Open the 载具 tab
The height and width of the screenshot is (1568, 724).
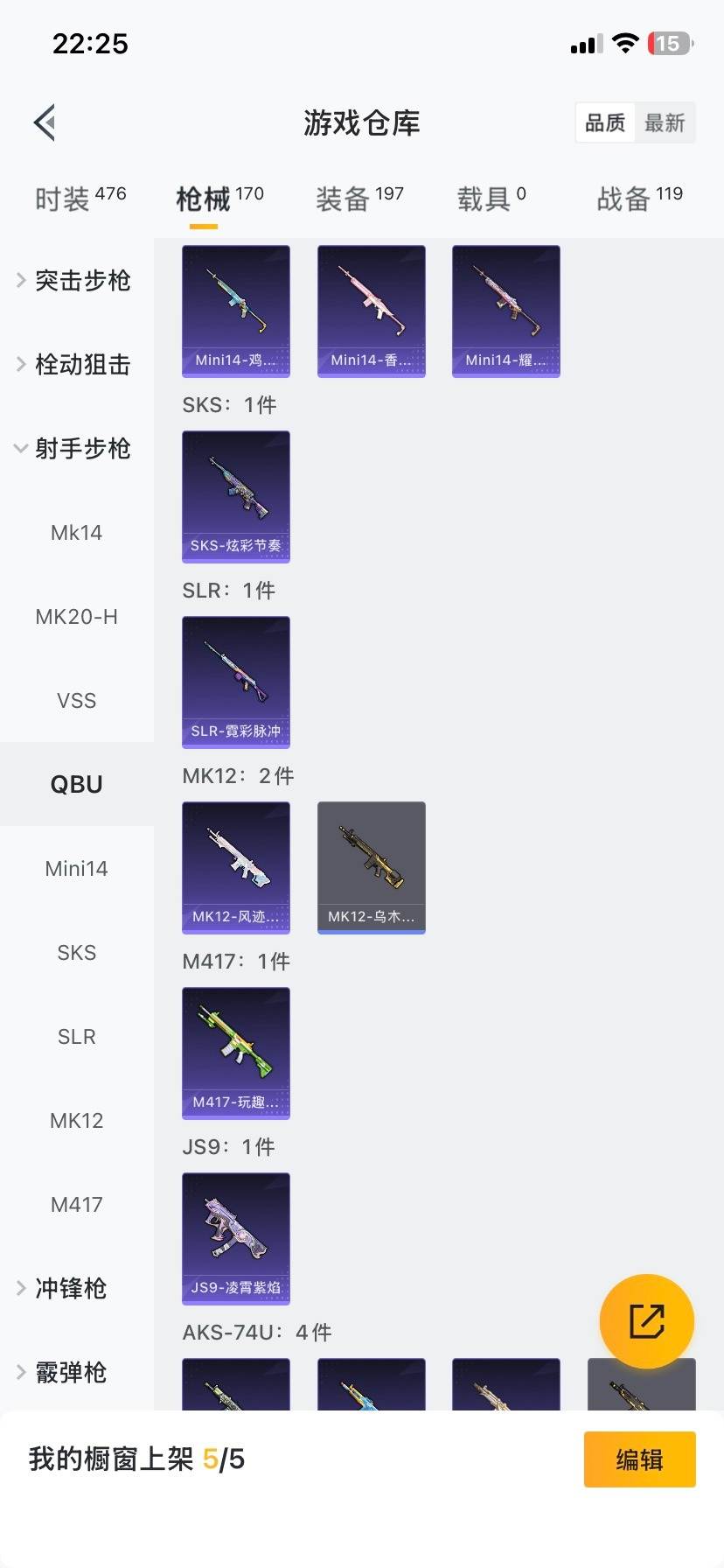coord(491,199)
